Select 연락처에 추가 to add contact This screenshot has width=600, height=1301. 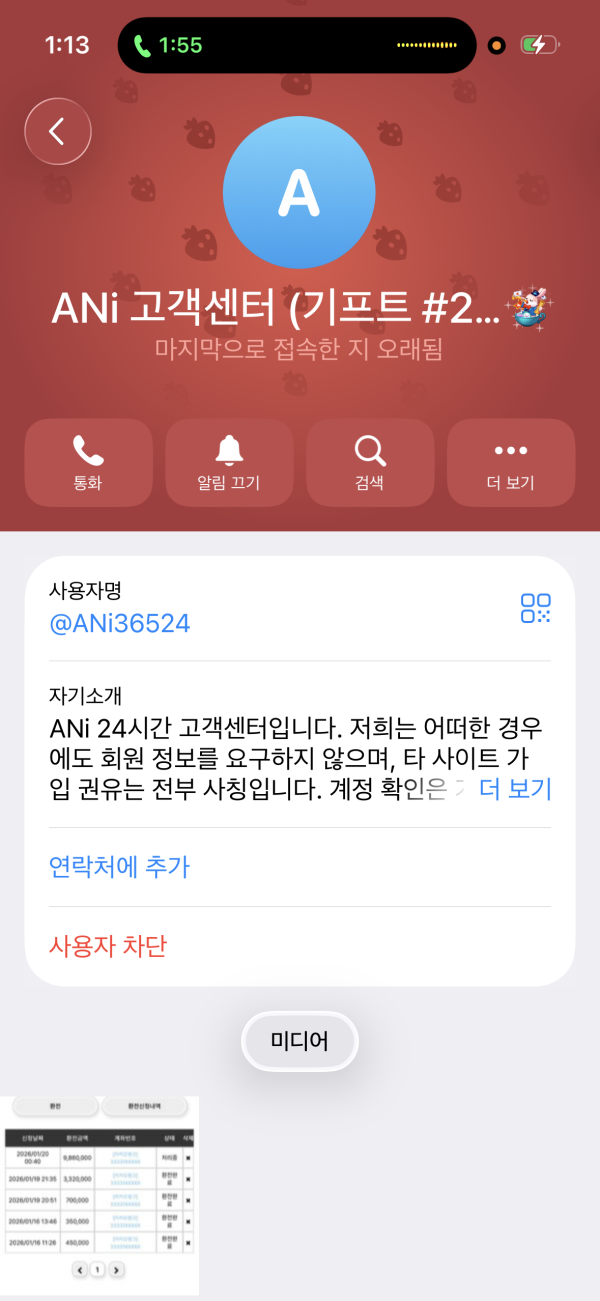pos(119,866)
